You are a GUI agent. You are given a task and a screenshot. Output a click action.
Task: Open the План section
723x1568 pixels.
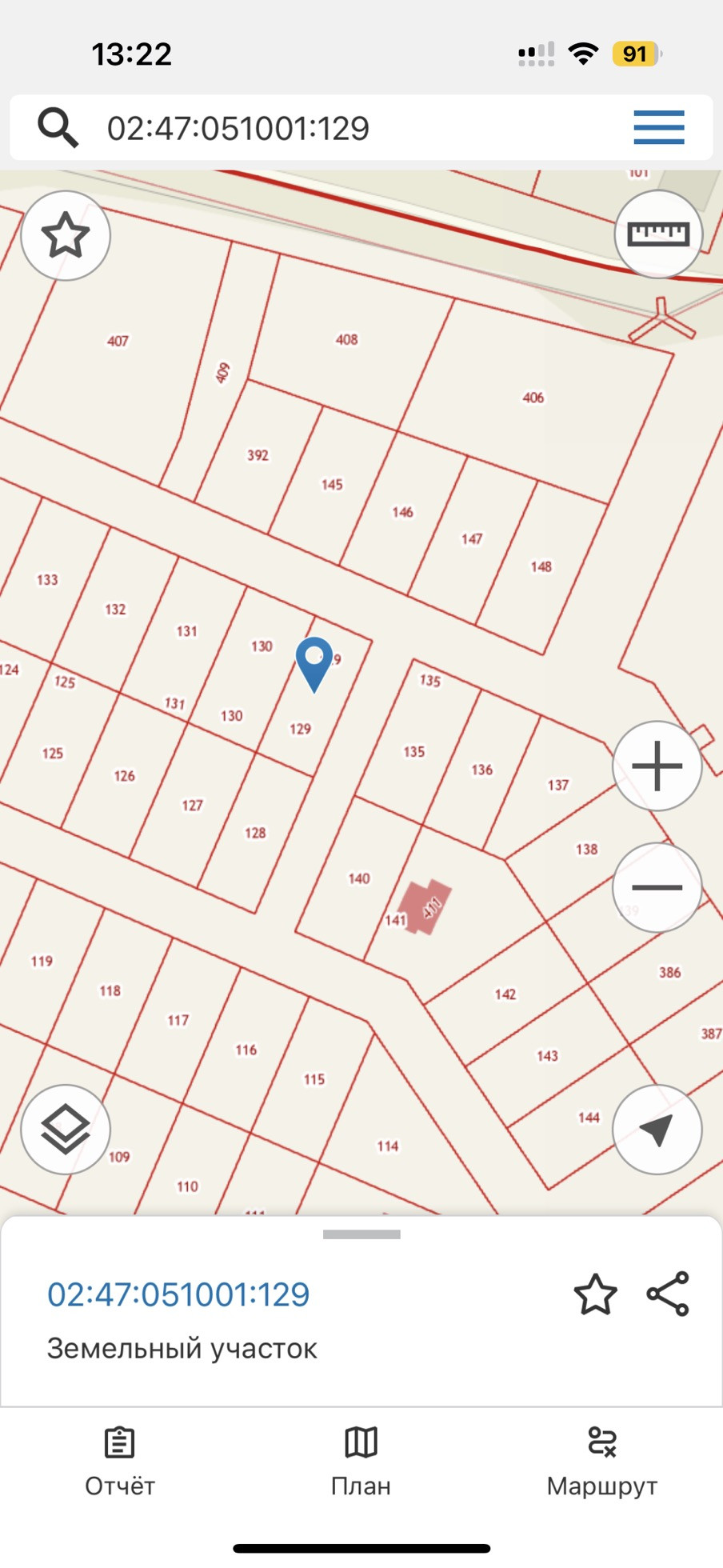click(361, 1461)
